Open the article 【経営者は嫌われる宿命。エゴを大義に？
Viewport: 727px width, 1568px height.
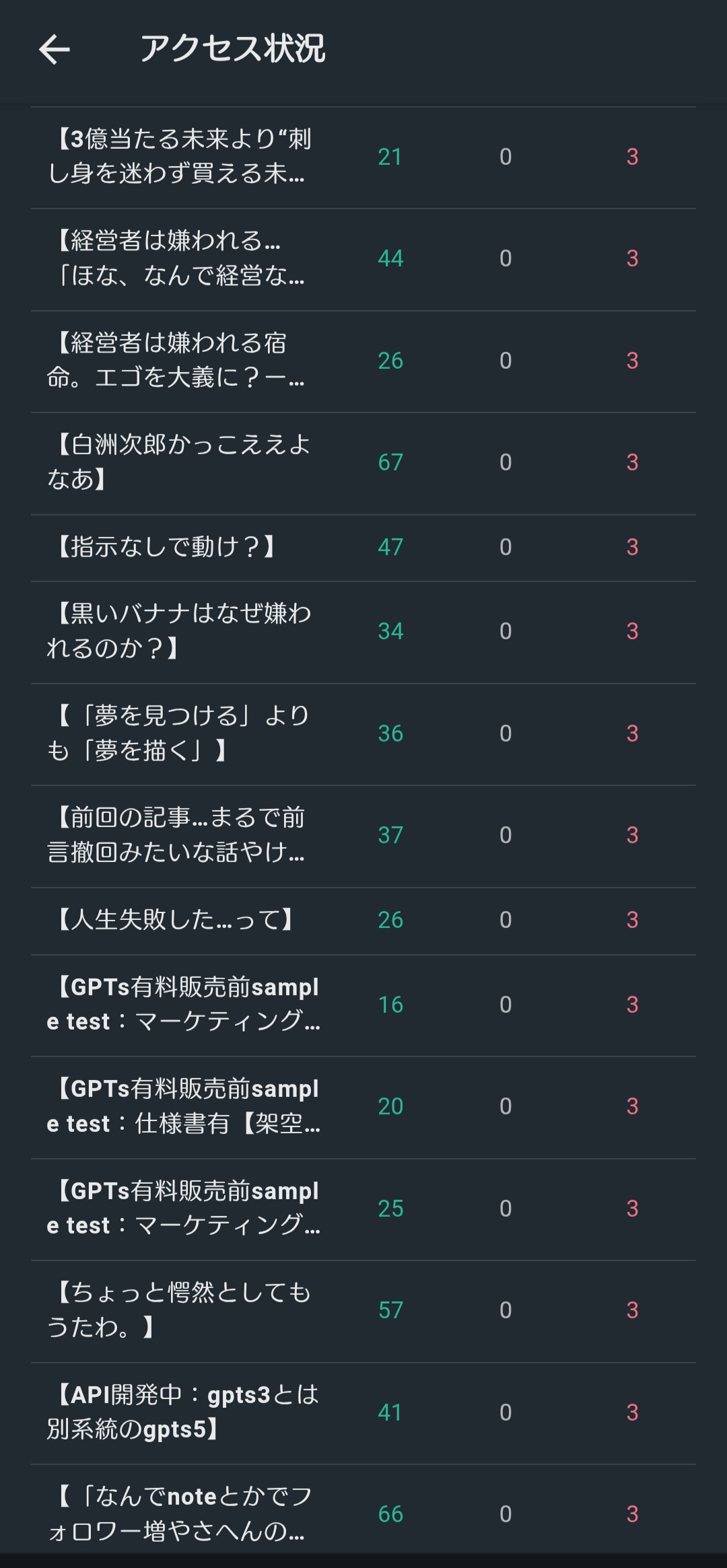pyautogui.click(x=175, y=361)
